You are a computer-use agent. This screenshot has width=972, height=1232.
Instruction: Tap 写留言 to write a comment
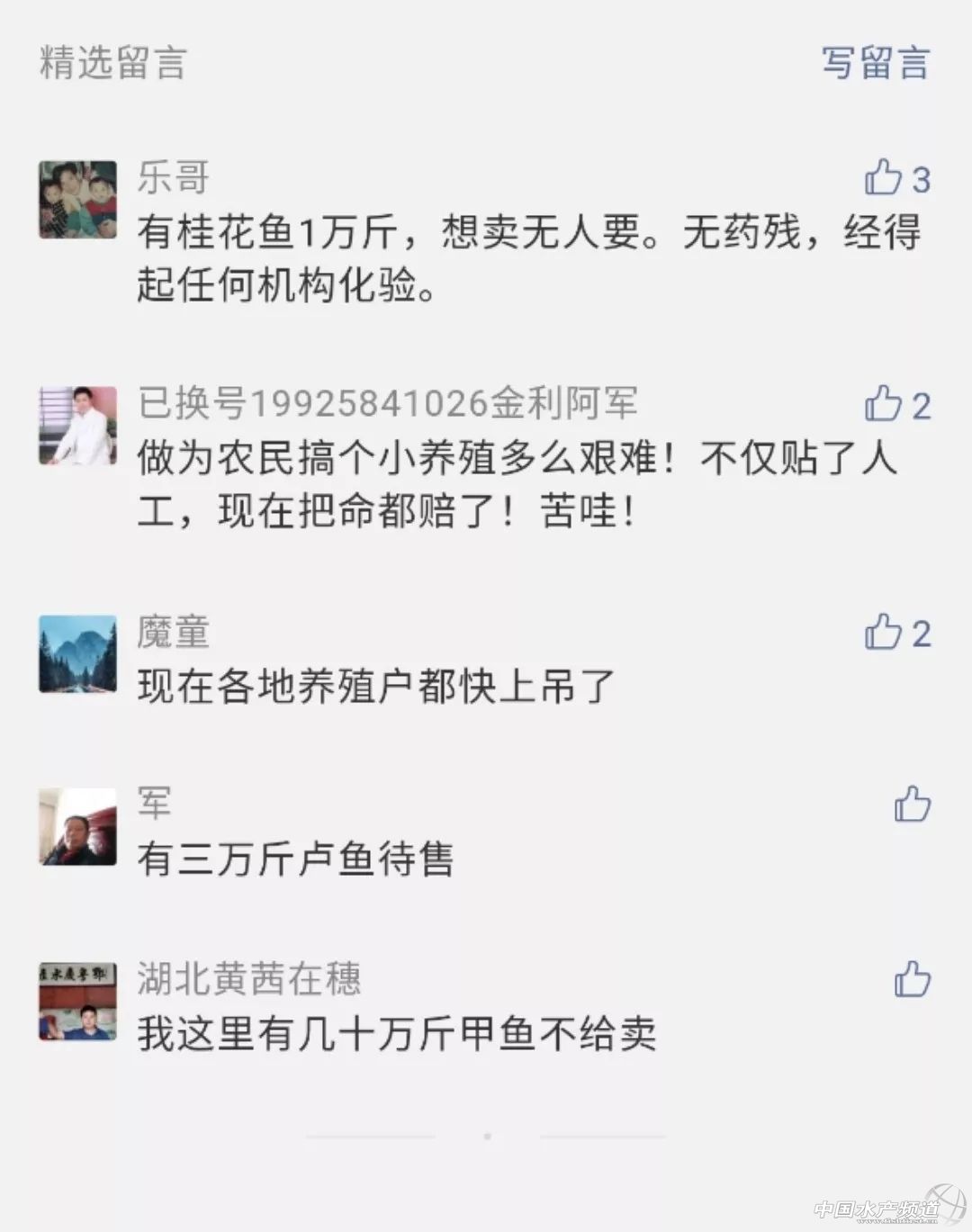tap(875, 64)
